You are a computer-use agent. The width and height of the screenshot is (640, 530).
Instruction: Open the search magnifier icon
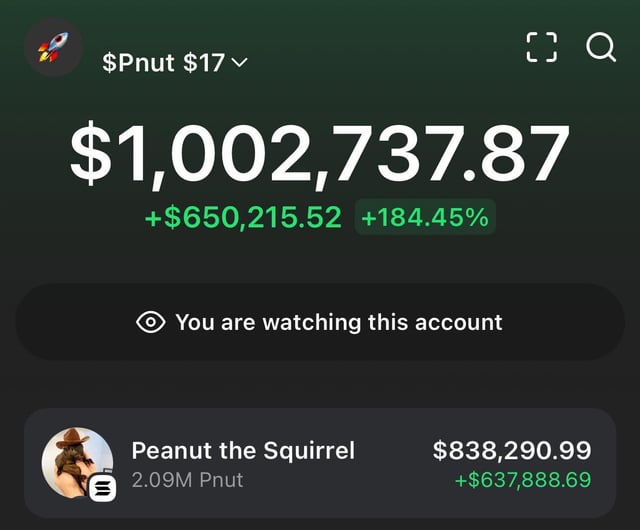coord(600,47)
